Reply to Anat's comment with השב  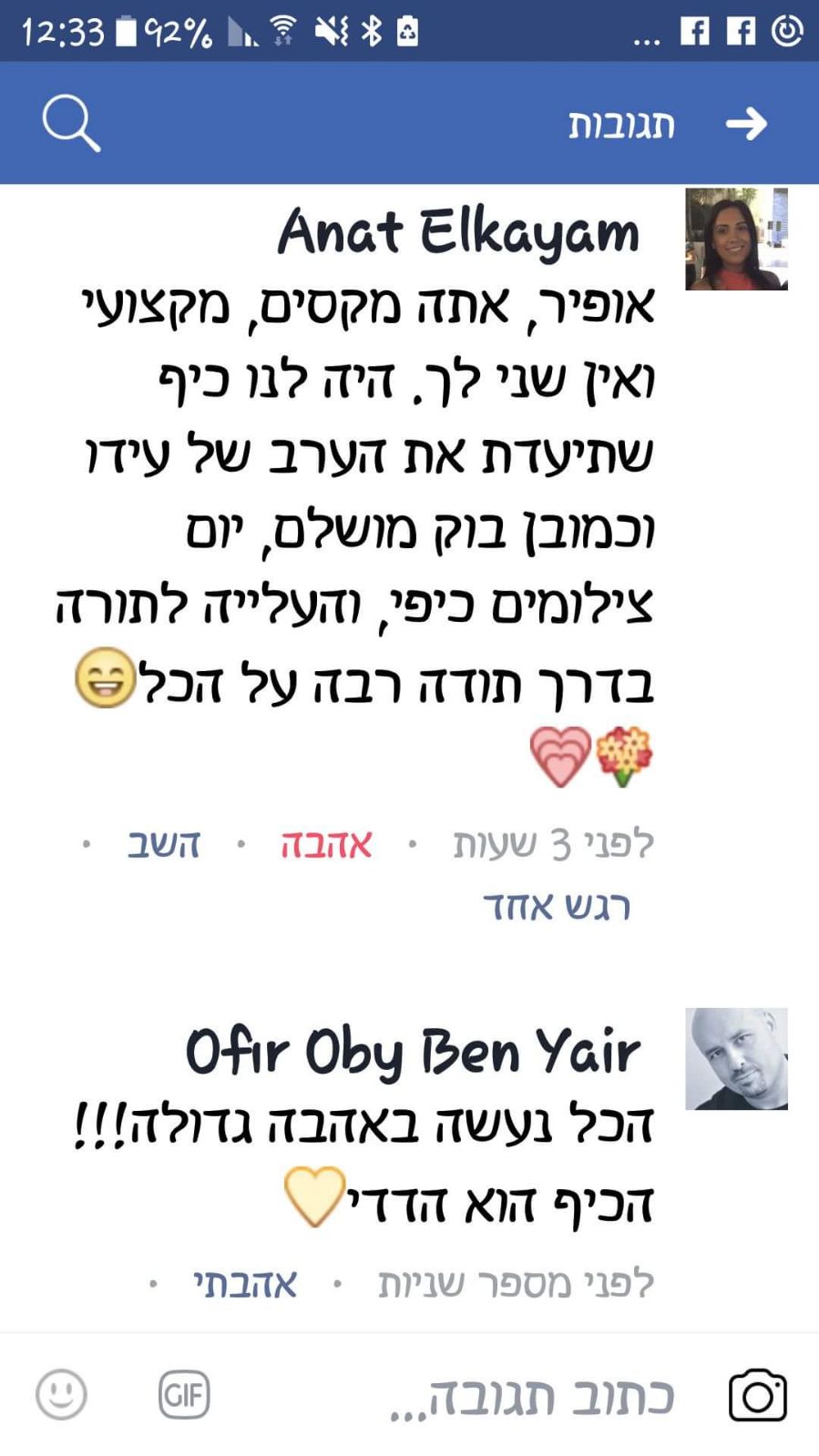[x=164, y=844]
